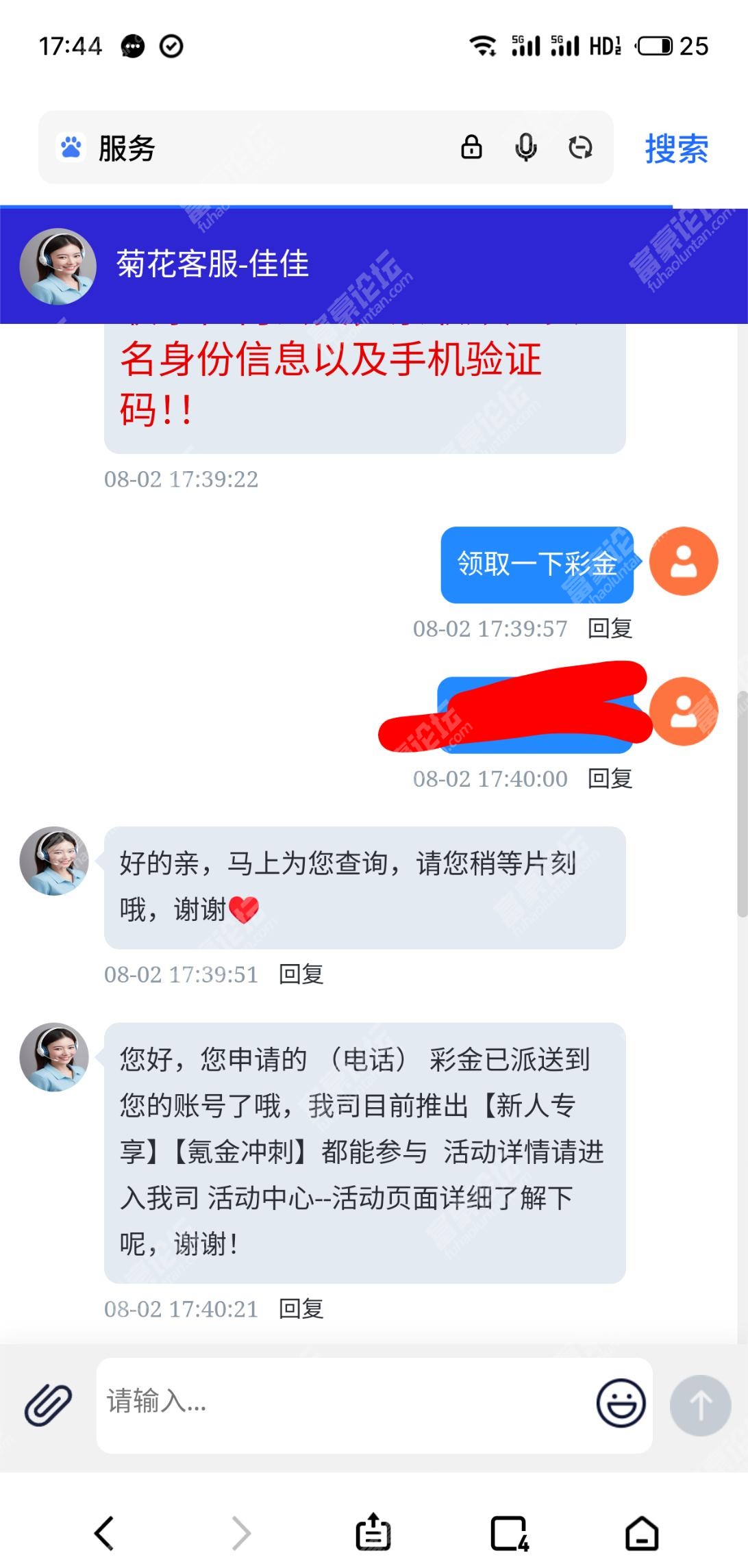This screenshot has width=748, height=1568.
Task: Tap 回复 under the 17:40:00 message
Action: pyautogui.click(x=610, y=779)
